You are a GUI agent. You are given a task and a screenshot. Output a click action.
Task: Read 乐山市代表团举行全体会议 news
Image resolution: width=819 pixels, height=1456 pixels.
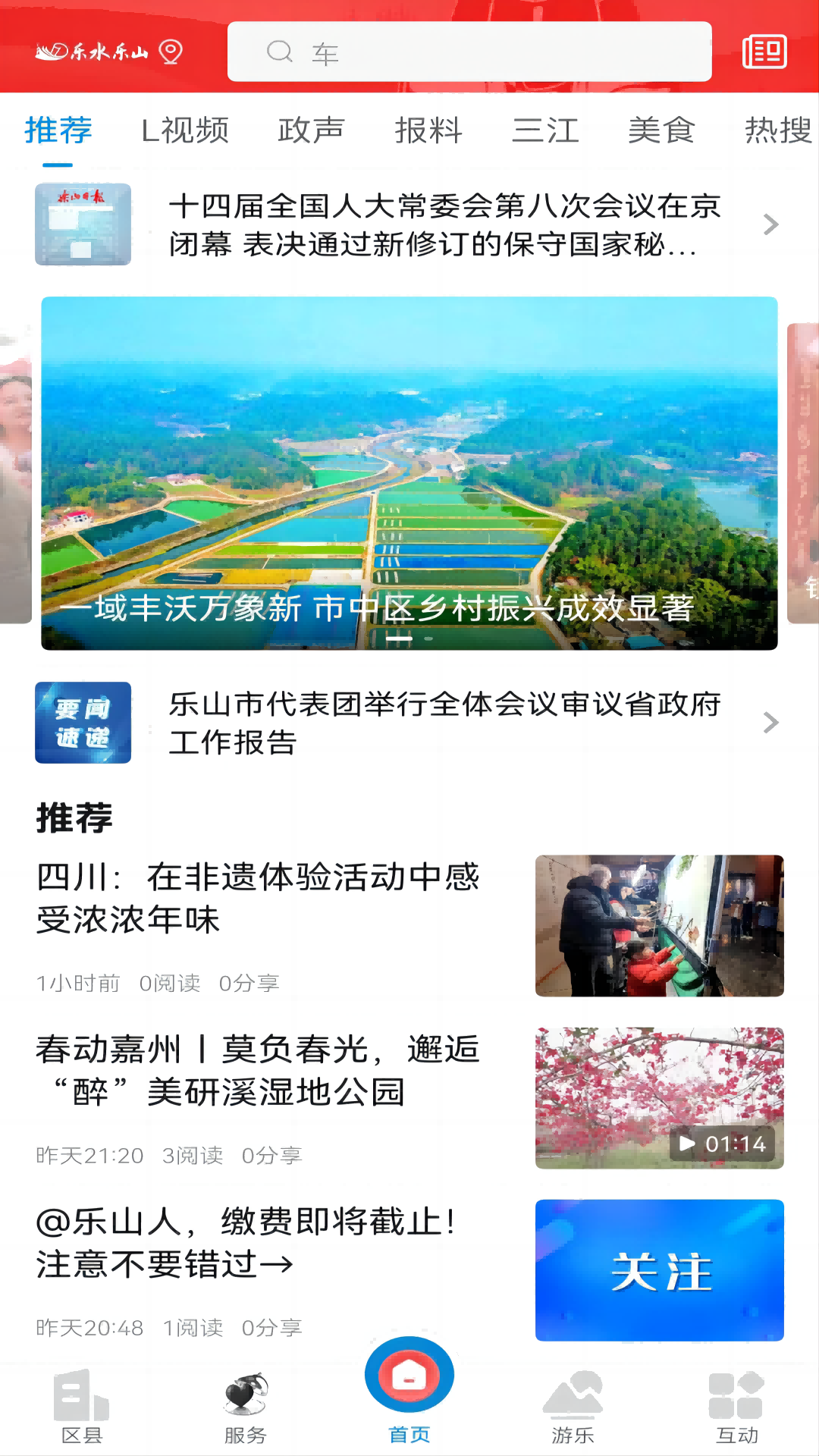444,723
